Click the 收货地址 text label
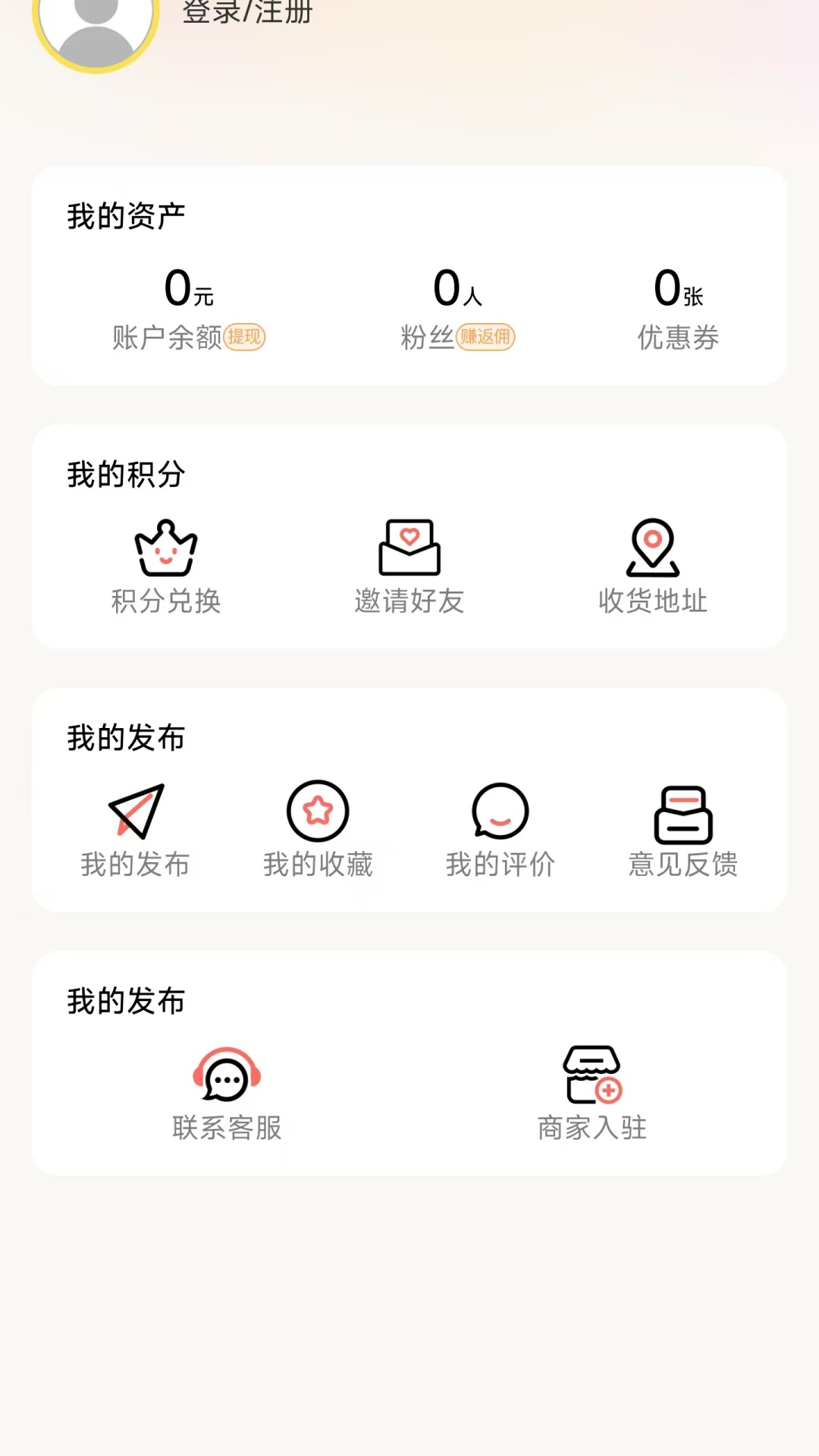 point(652,603)
